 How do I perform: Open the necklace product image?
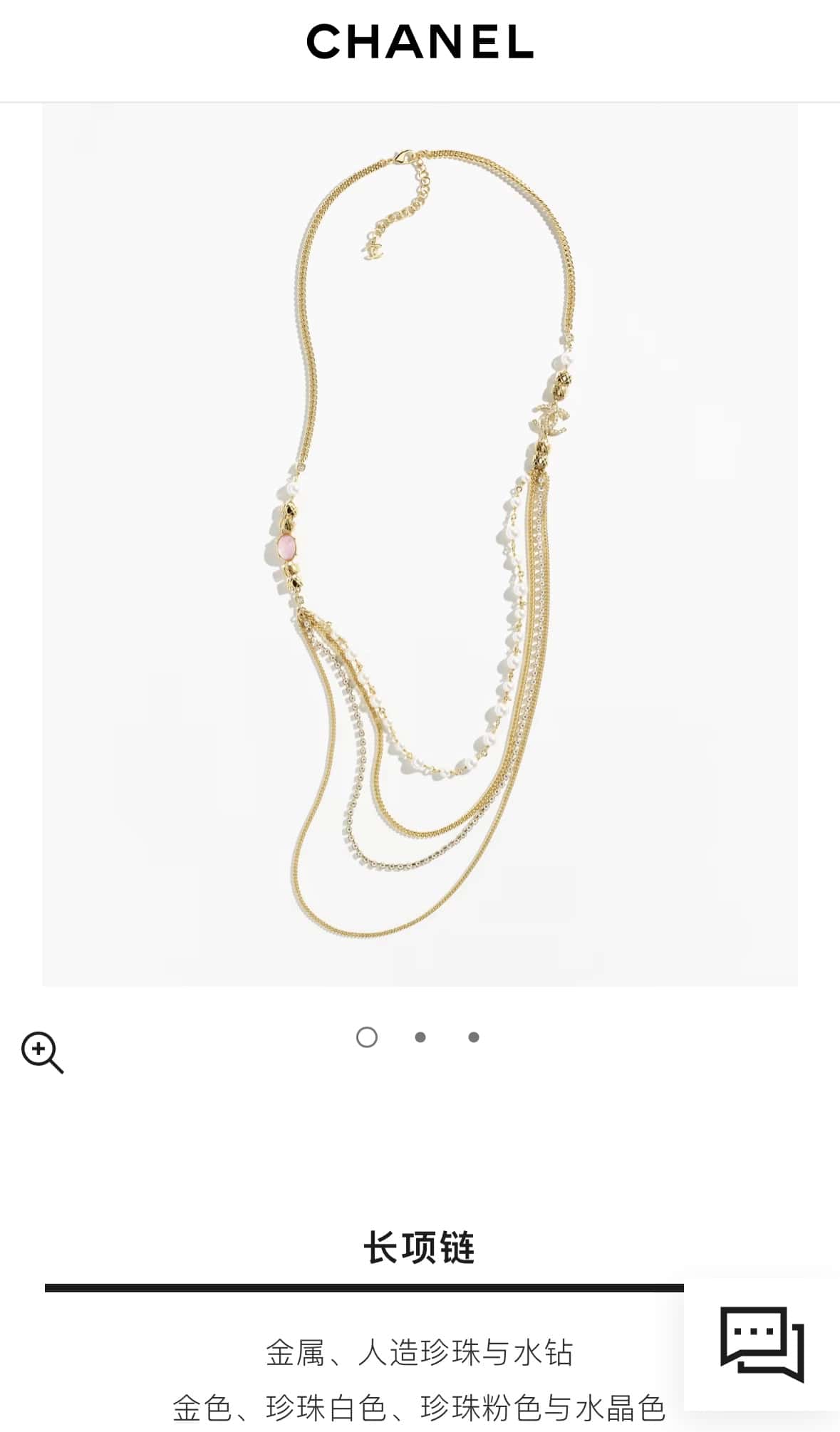(420, 544)
